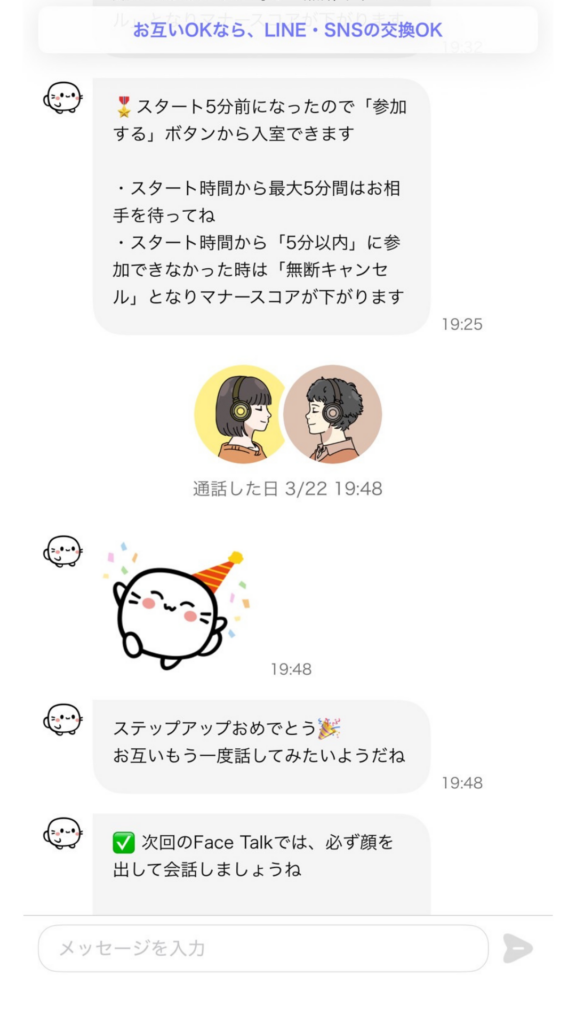The width and height of the screenshot is (576, 1024).
Task: Tap the message input field
Action: tap(263, 948)
